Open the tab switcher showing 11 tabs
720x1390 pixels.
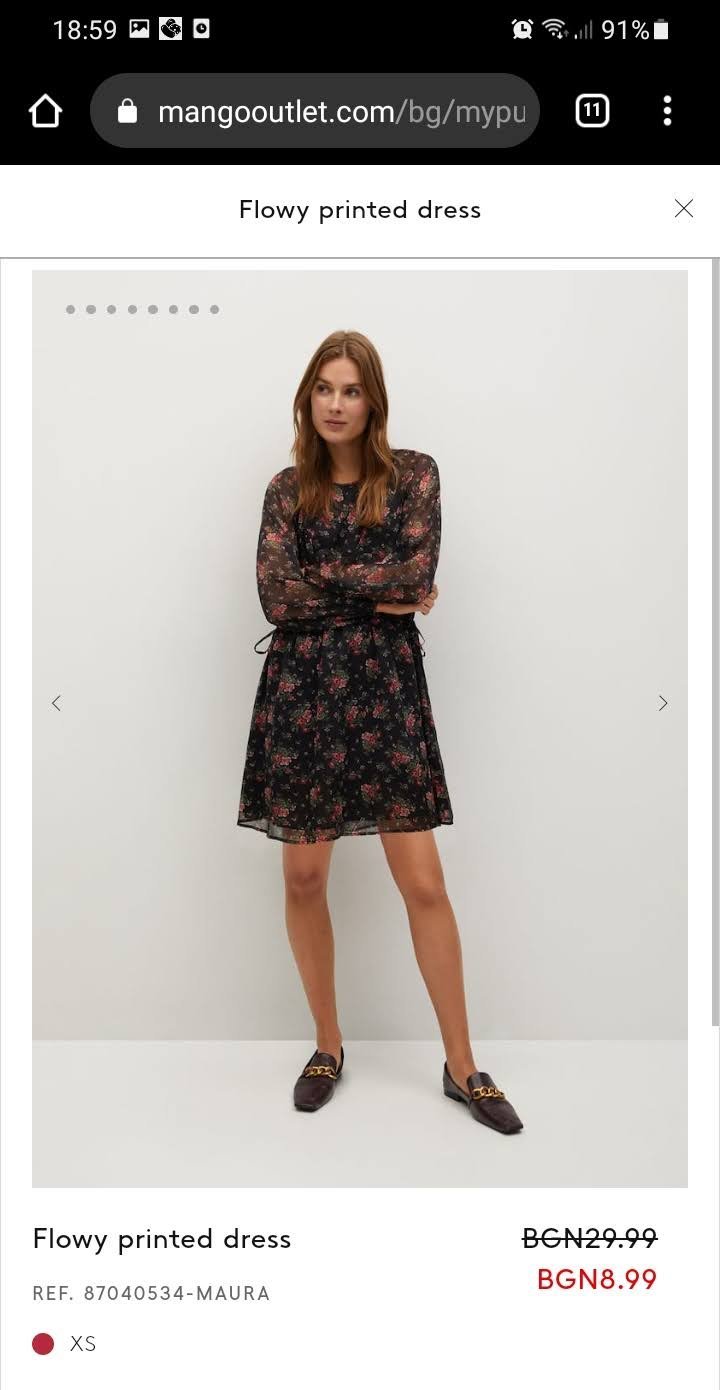click(592, 111)
